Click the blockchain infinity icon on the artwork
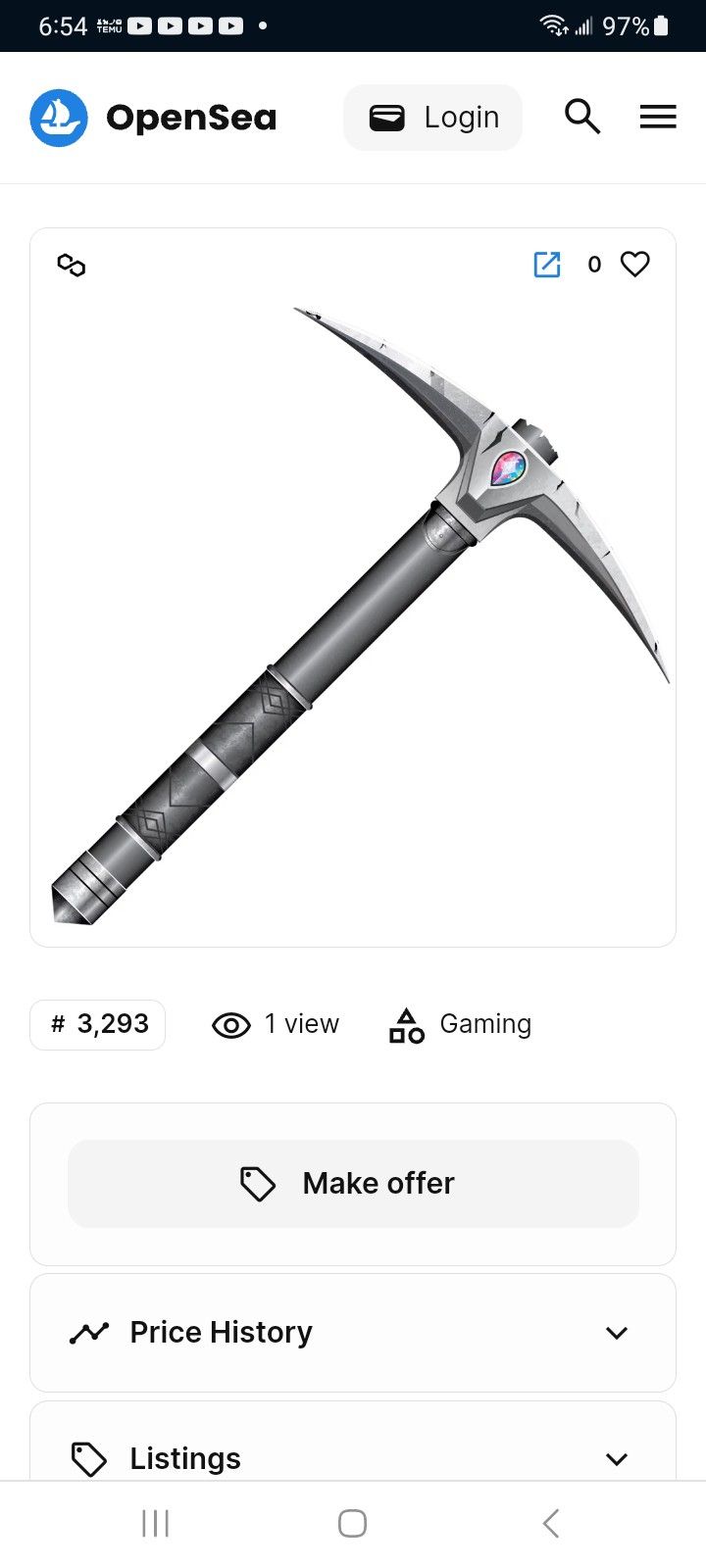The width and height of the screenshot is (706, 1568). tap(70, 264)
